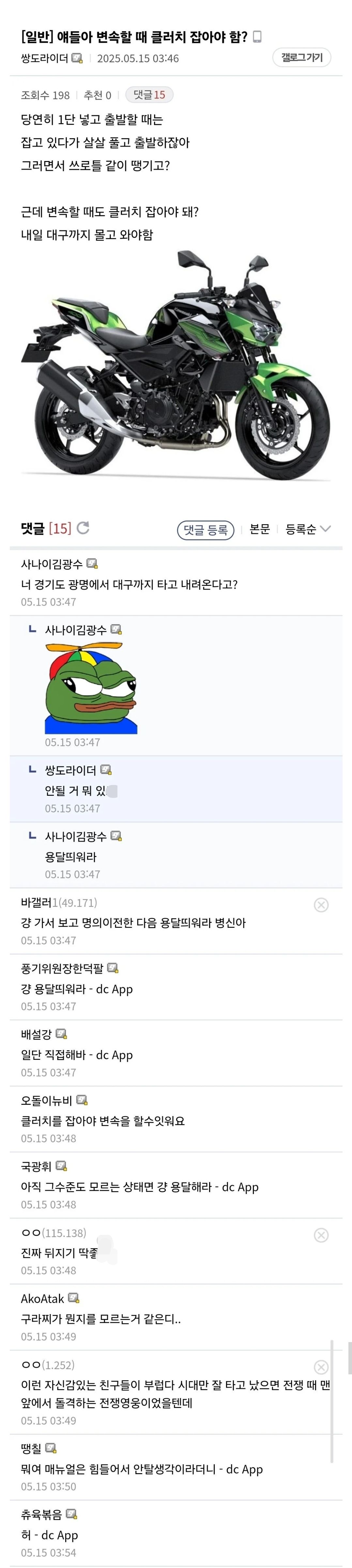352x1568 pixels.
Task: Open commenter 오돌이뉴비's profile
Action: pyautogui.click(x=46, y=1100)
